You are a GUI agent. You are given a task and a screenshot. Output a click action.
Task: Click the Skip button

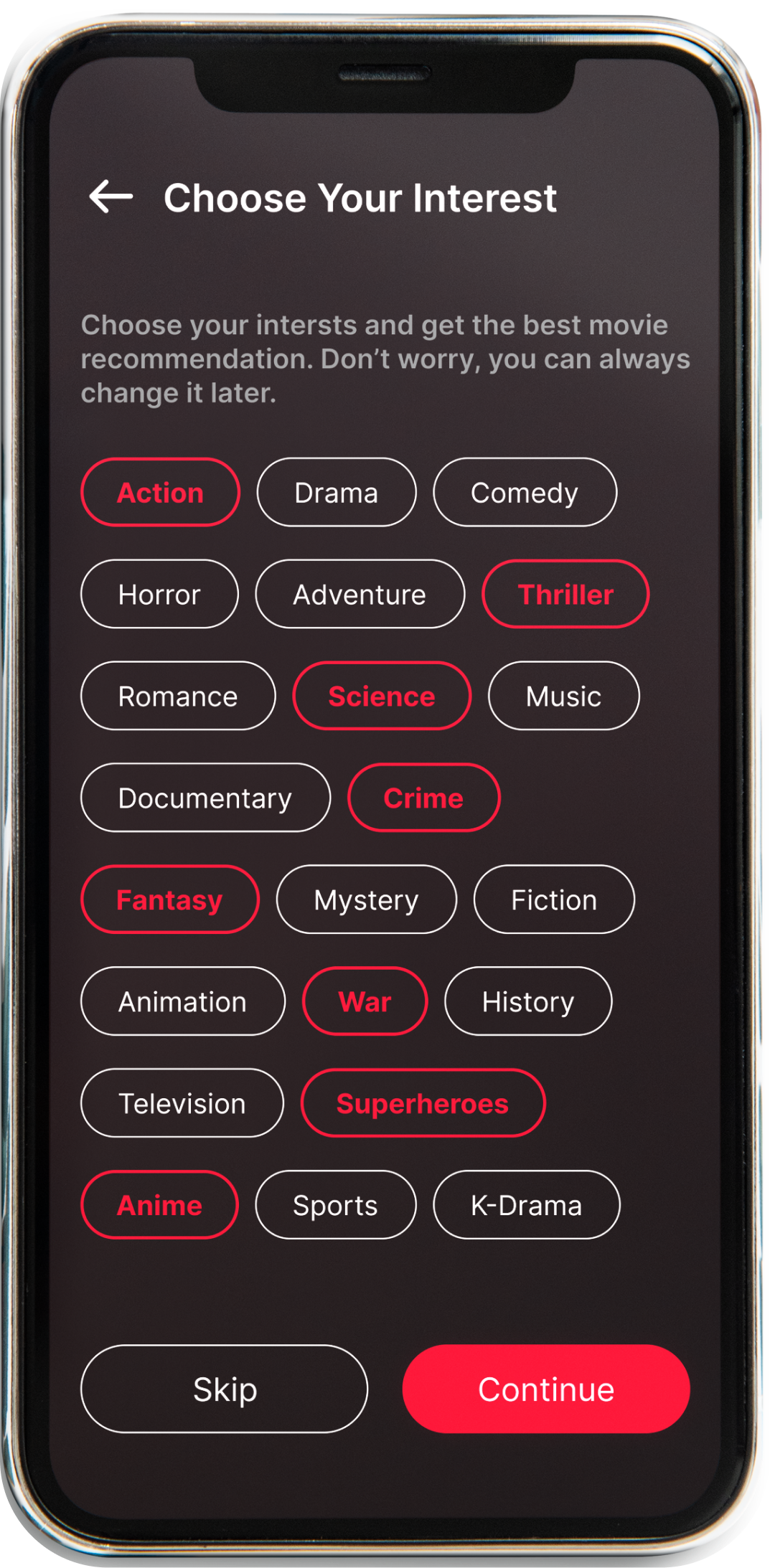(223, 1390)
